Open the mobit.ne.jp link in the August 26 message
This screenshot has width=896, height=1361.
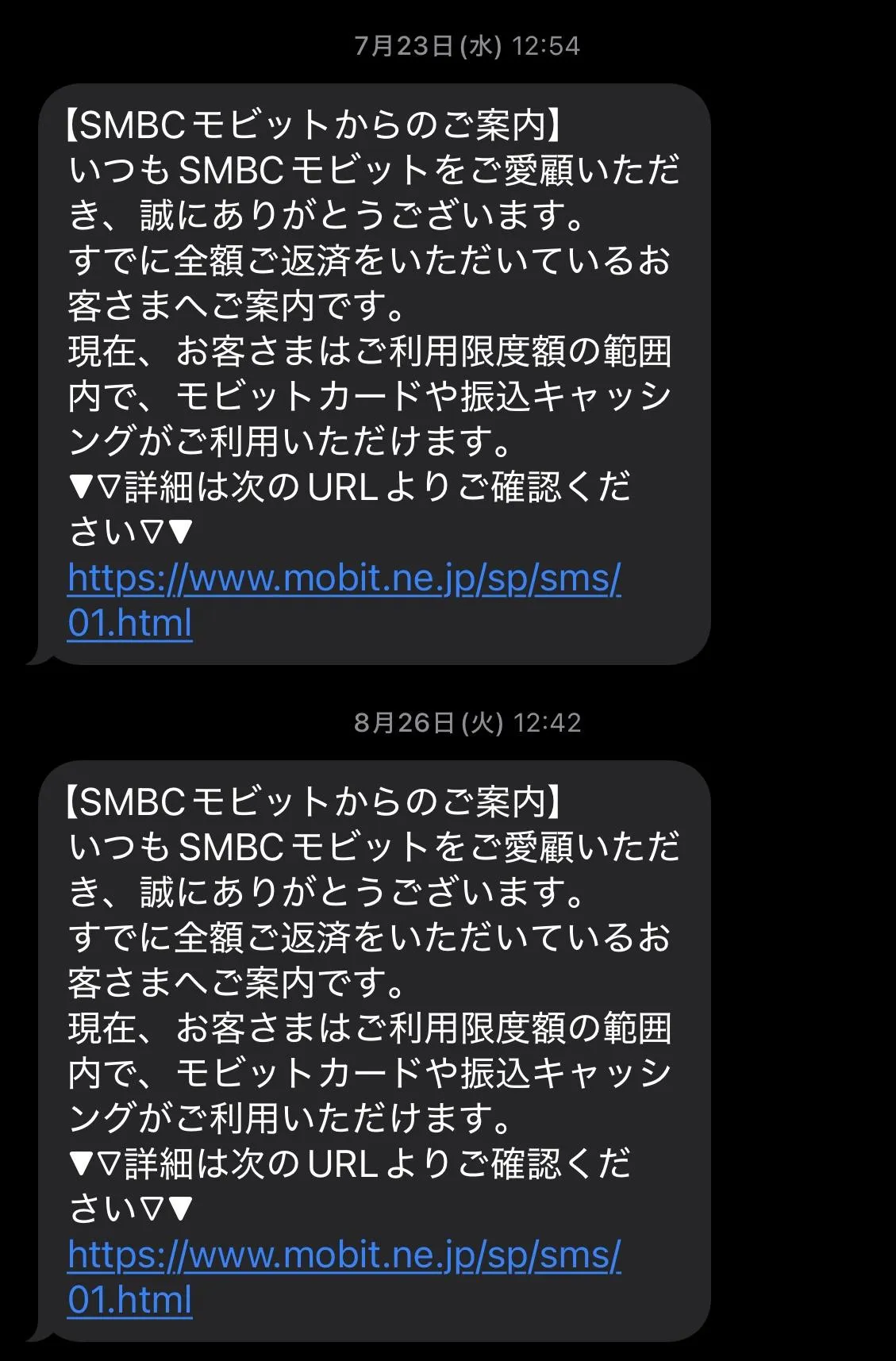(x=344, y=1255)
